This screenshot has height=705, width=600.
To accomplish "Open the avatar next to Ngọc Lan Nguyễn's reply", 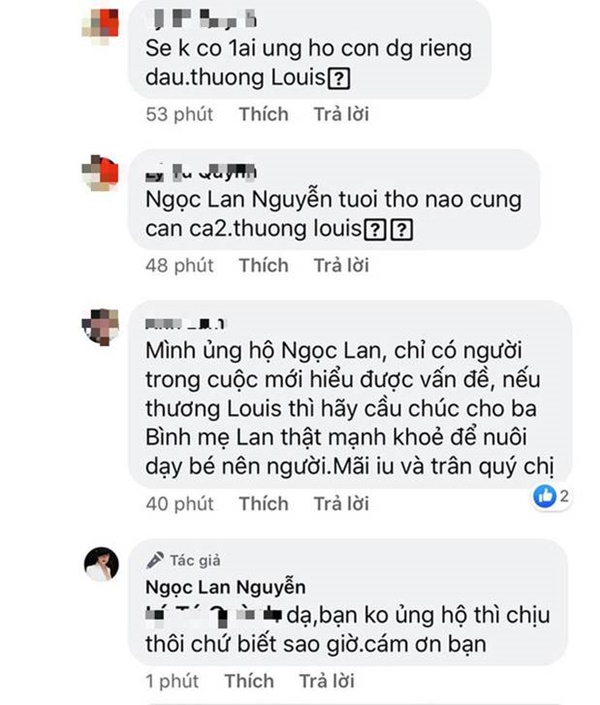I will (x=101, y=563).
